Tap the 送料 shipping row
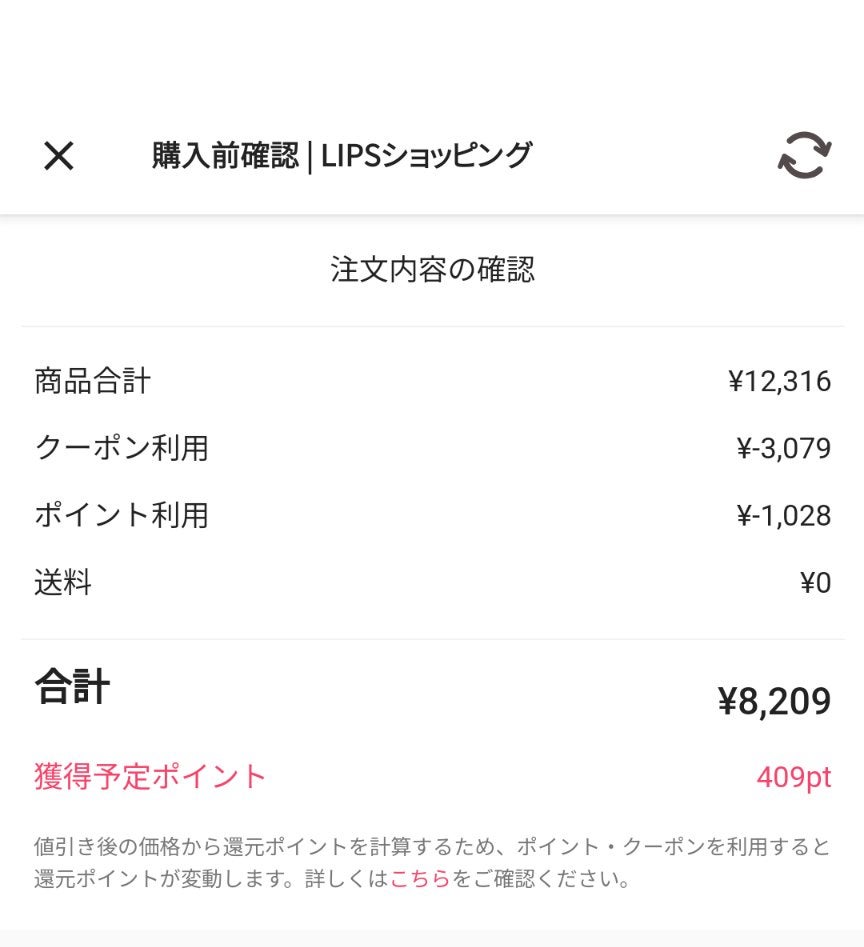This screenshot has height=947, width=864. 62,582
